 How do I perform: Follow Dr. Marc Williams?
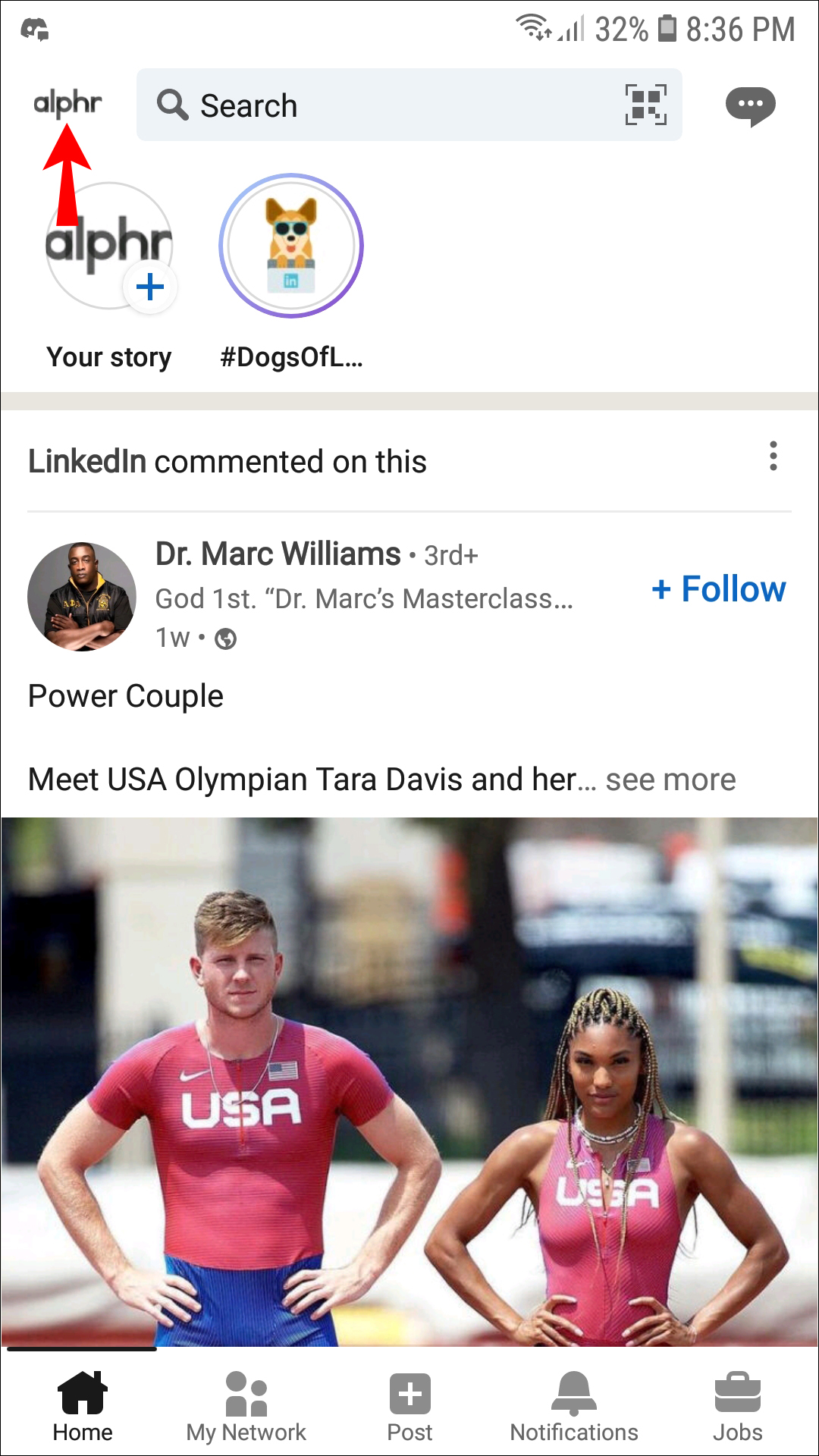718,588
